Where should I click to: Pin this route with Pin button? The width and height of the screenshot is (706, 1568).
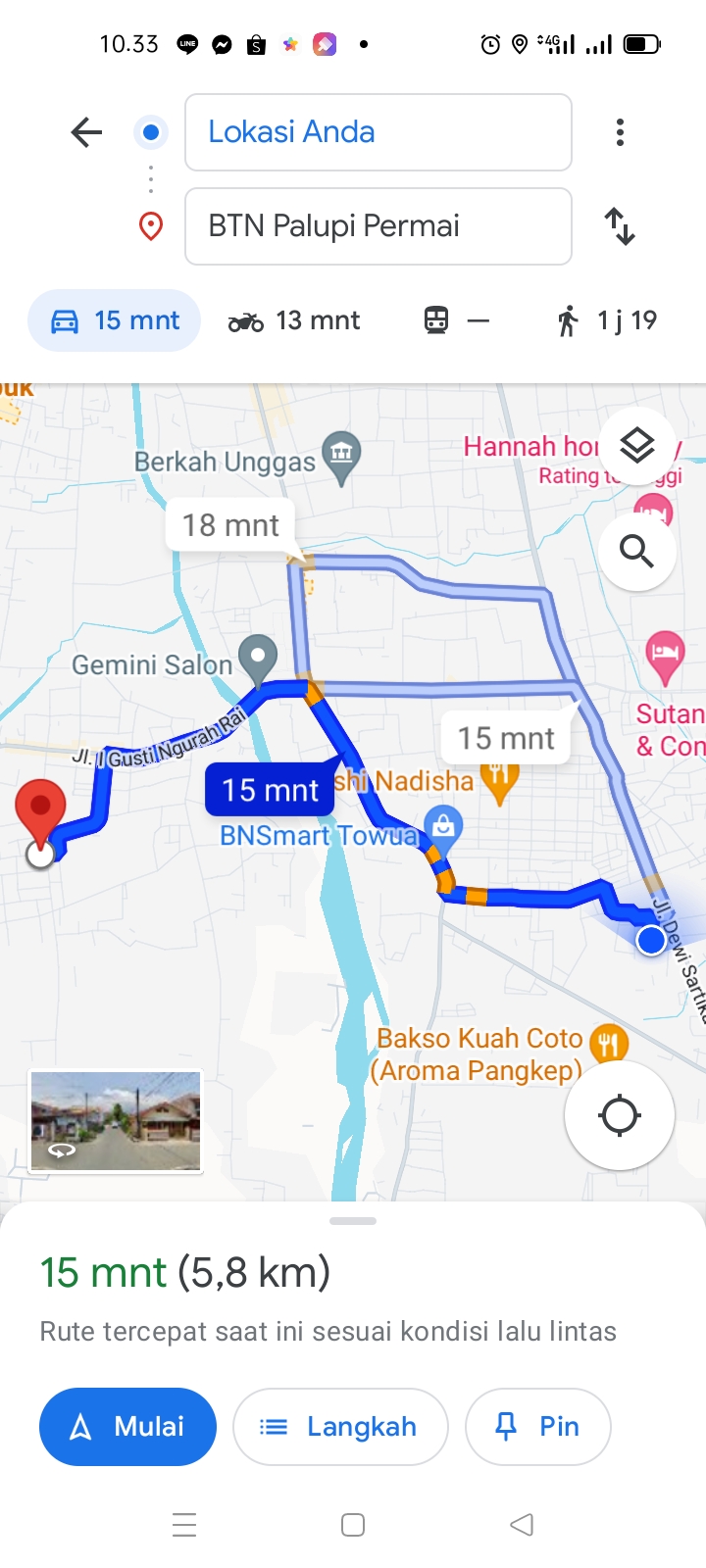click(537, 1427)
